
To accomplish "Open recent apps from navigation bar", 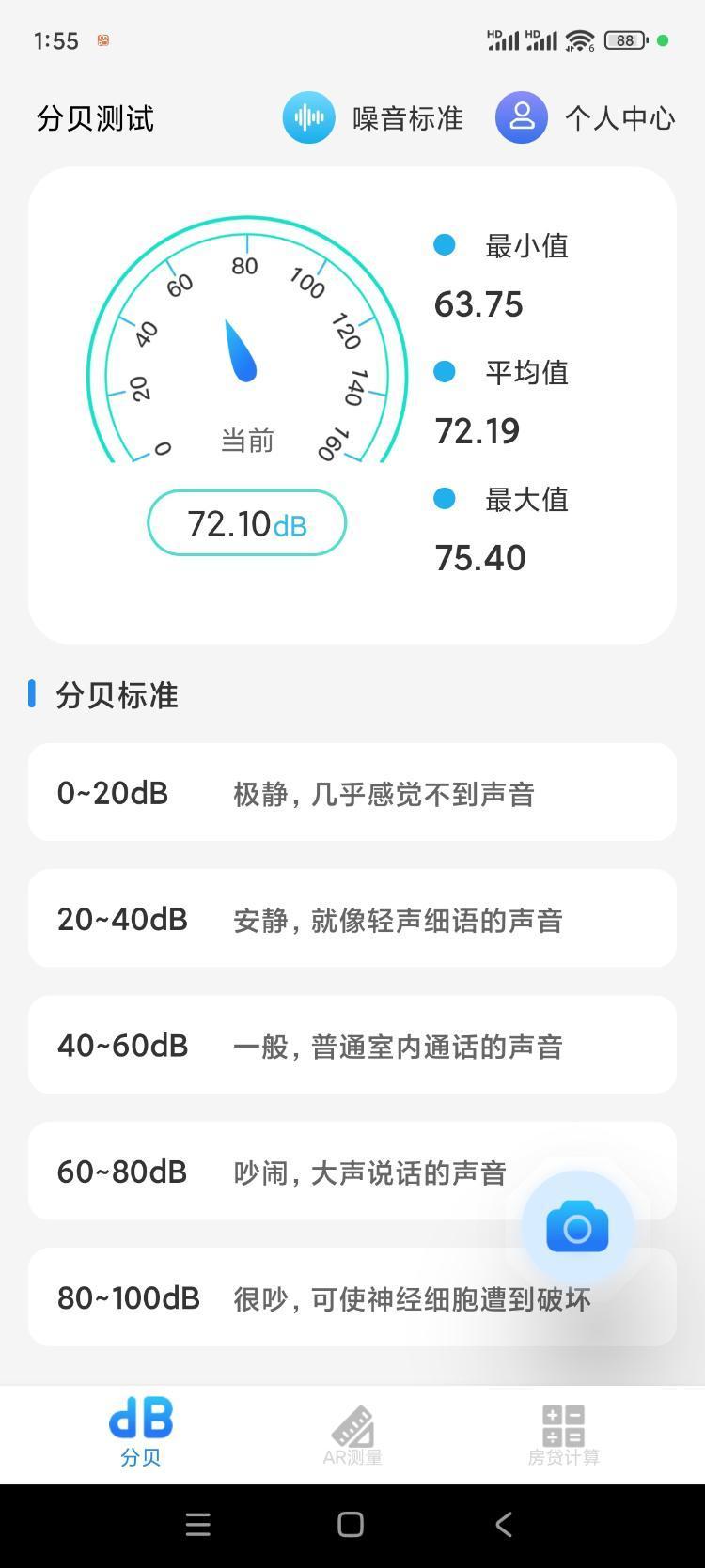I will [x=198, y=1524].
